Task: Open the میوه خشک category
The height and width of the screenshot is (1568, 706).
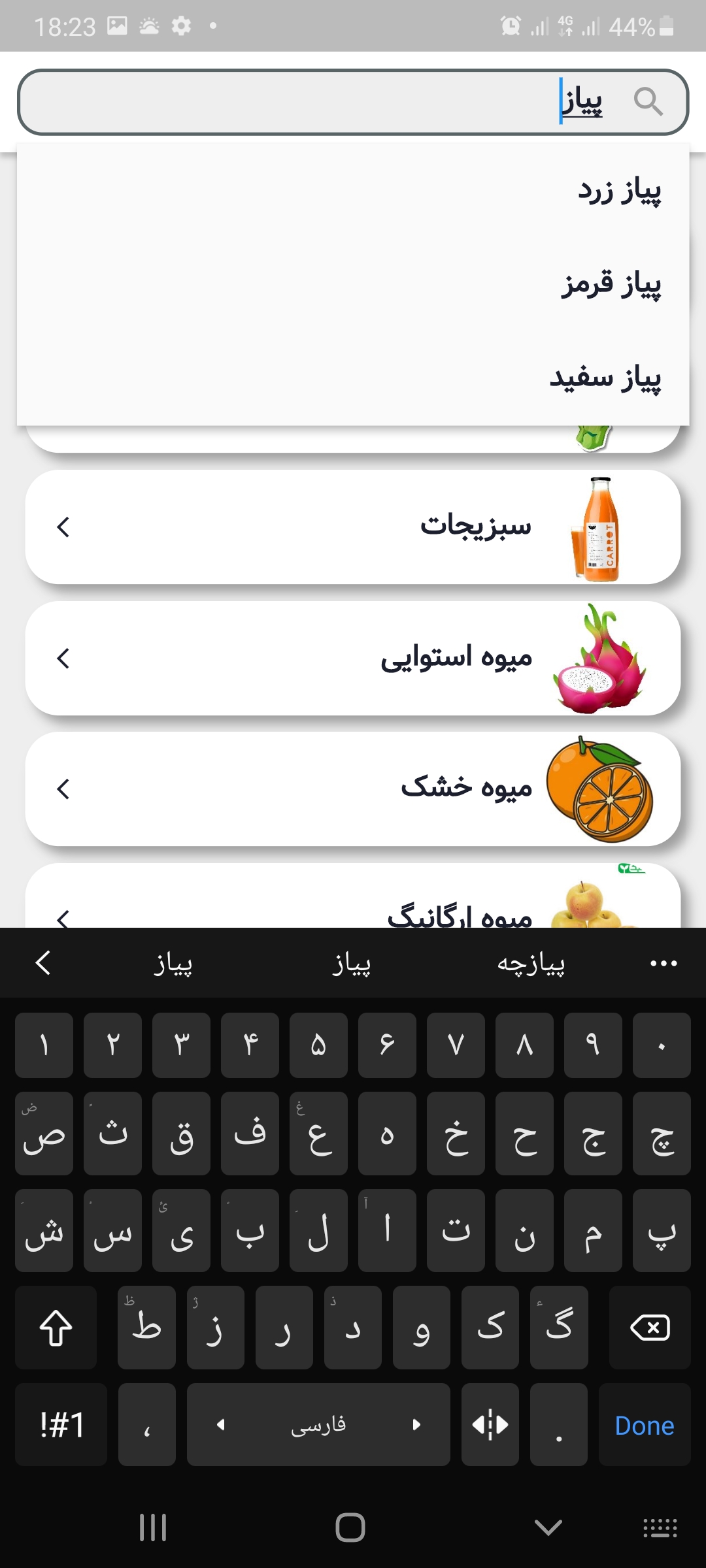Action: (x=353, y=789)
